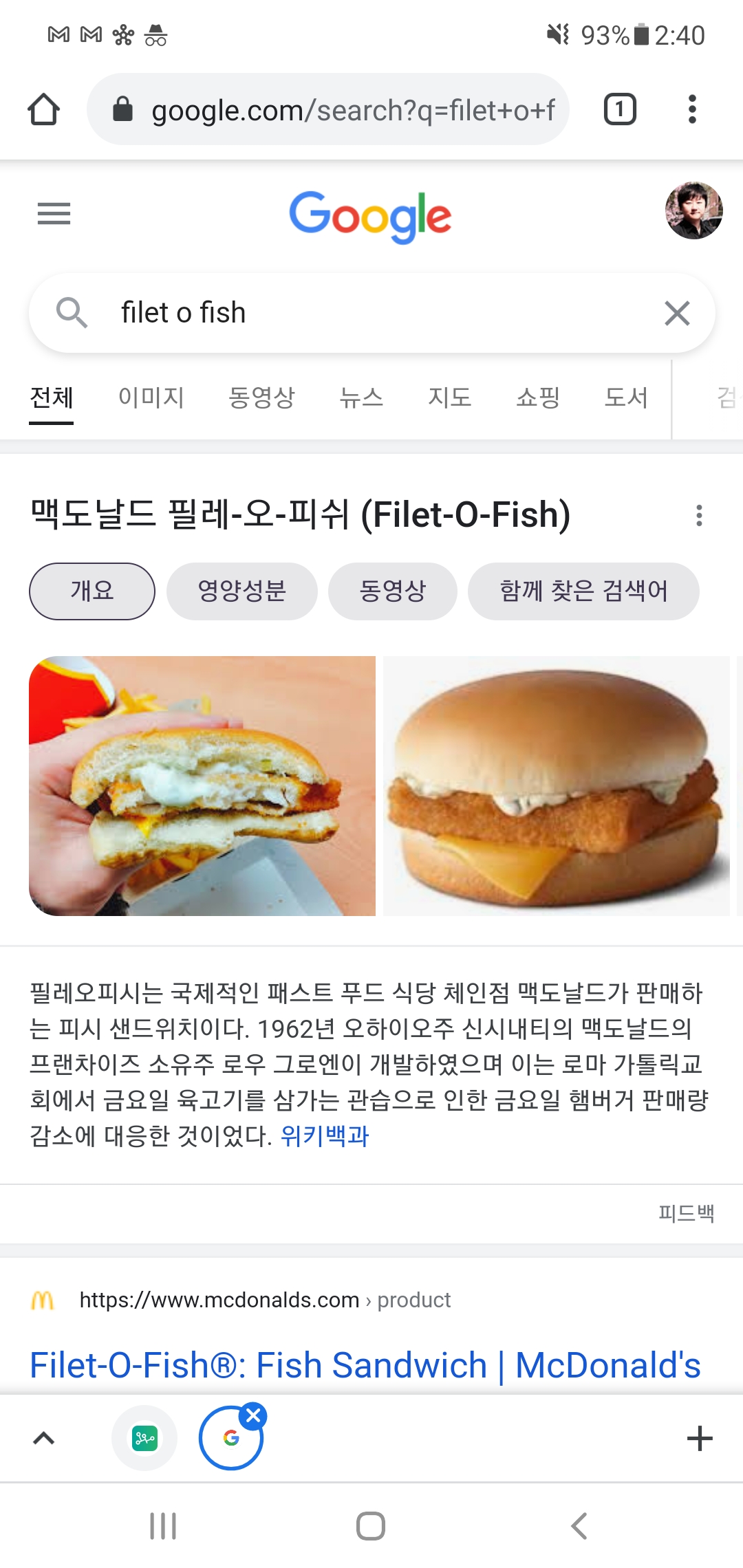
Task: Switch to the 지도 tab
Action: click(449, 398)
